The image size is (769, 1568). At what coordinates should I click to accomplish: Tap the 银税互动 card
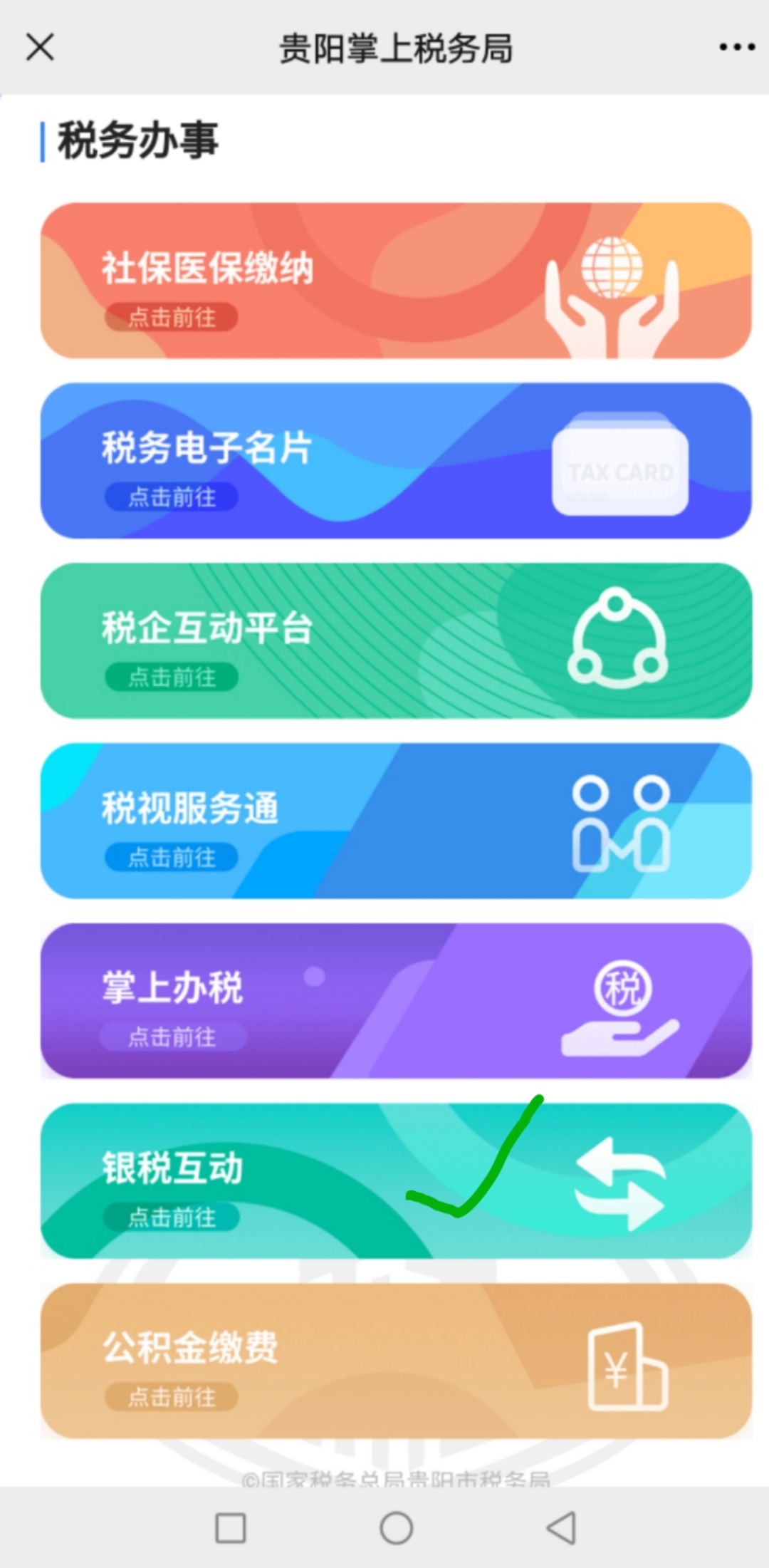tap(396, 1180)
